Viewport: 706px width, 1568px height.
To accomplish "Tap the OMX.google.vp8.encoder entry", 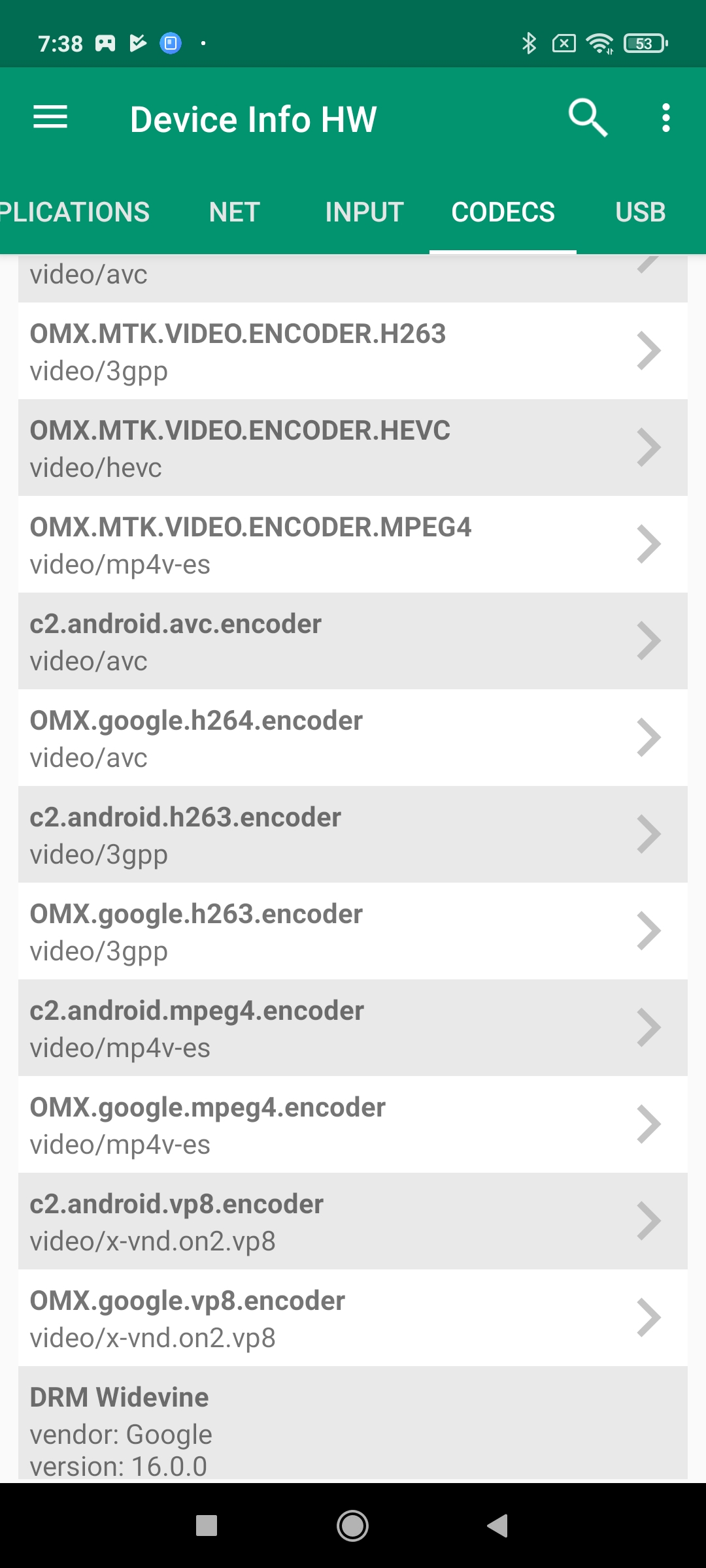I will [x=353, y=1318].
